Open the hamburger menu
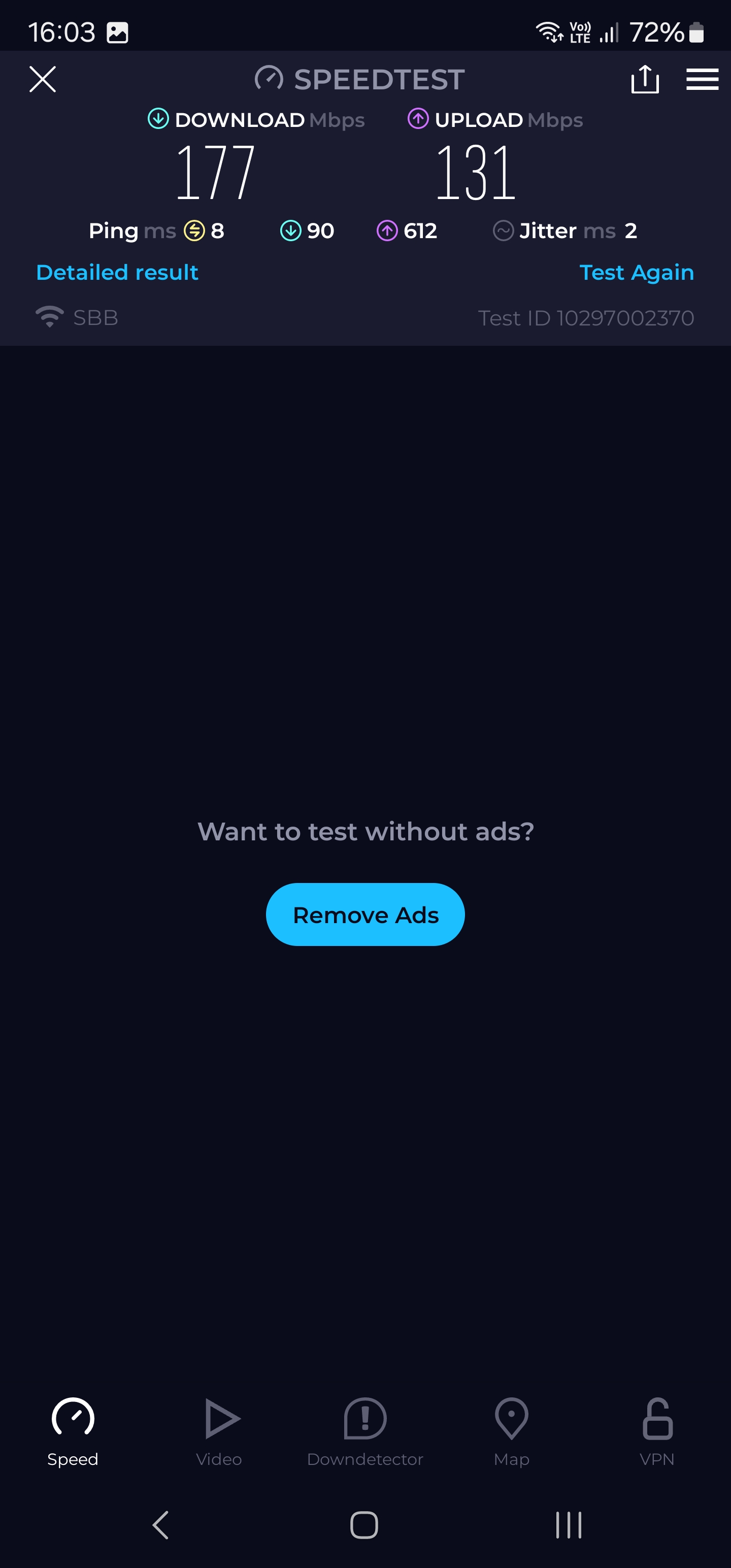Image resolution: width=731 pixels, height=1568 pixels. [x=702, y=79]
